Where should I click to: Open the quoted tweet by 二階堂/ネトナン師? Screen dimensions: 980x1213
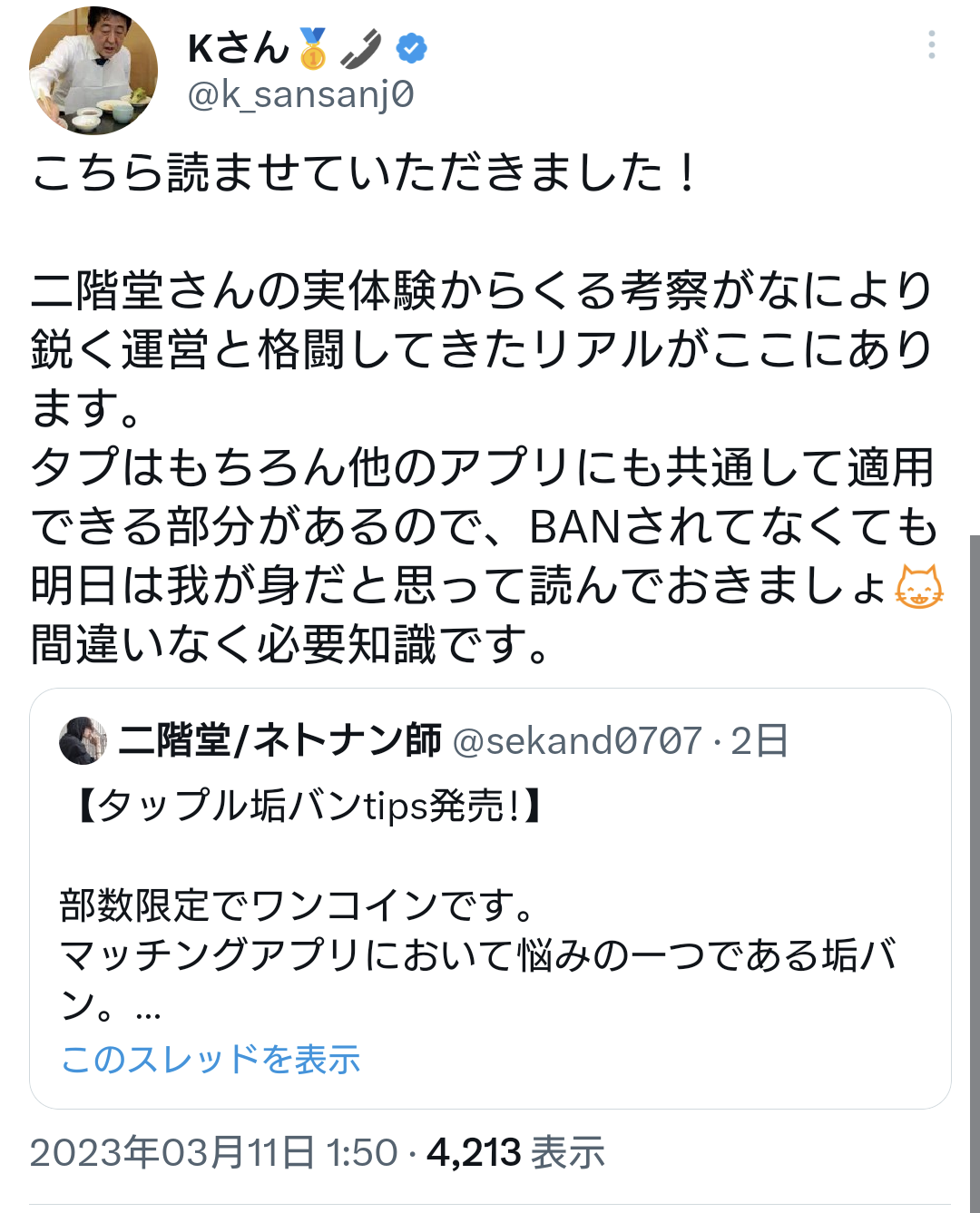pyautogui.click(x=490, y=907)
